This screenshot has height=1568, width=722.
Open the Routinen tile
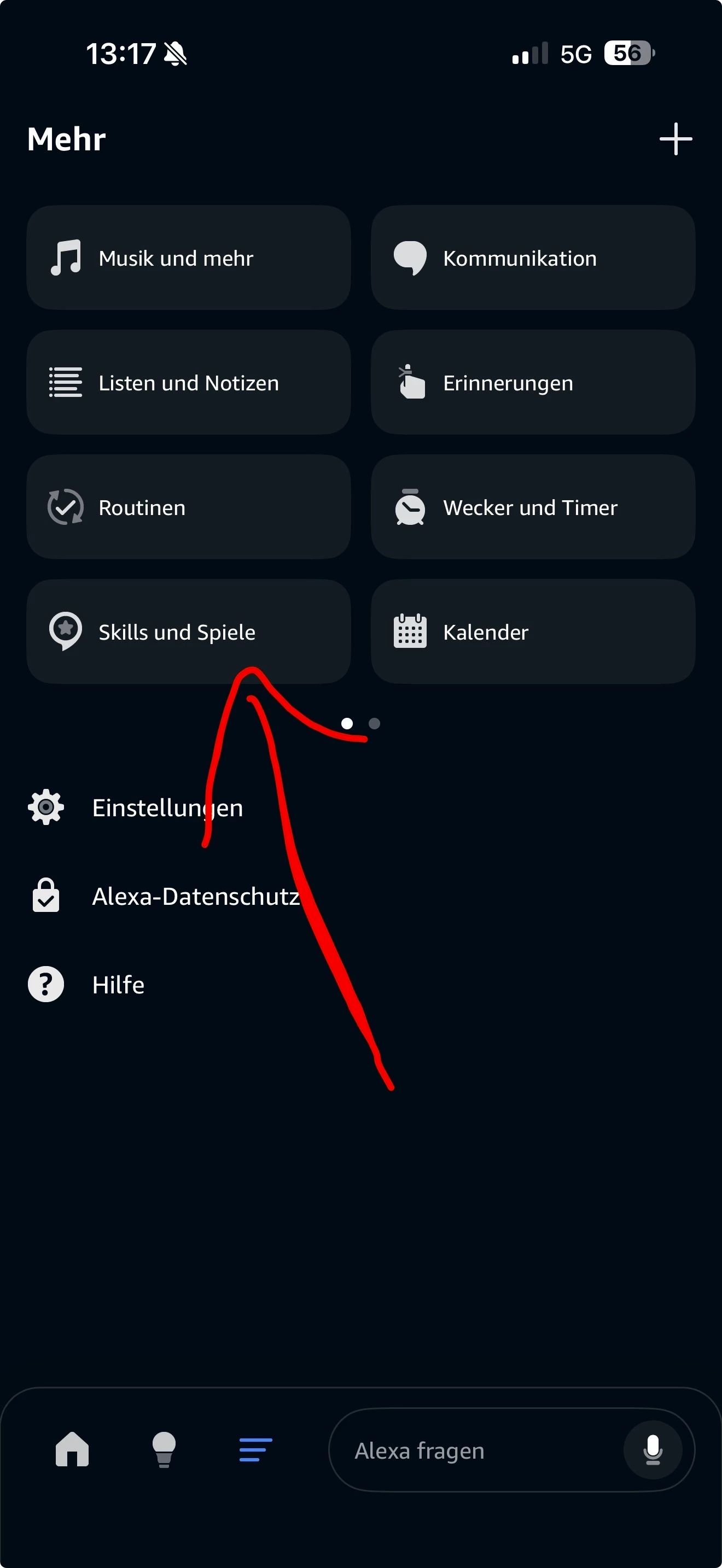point(188,507)
